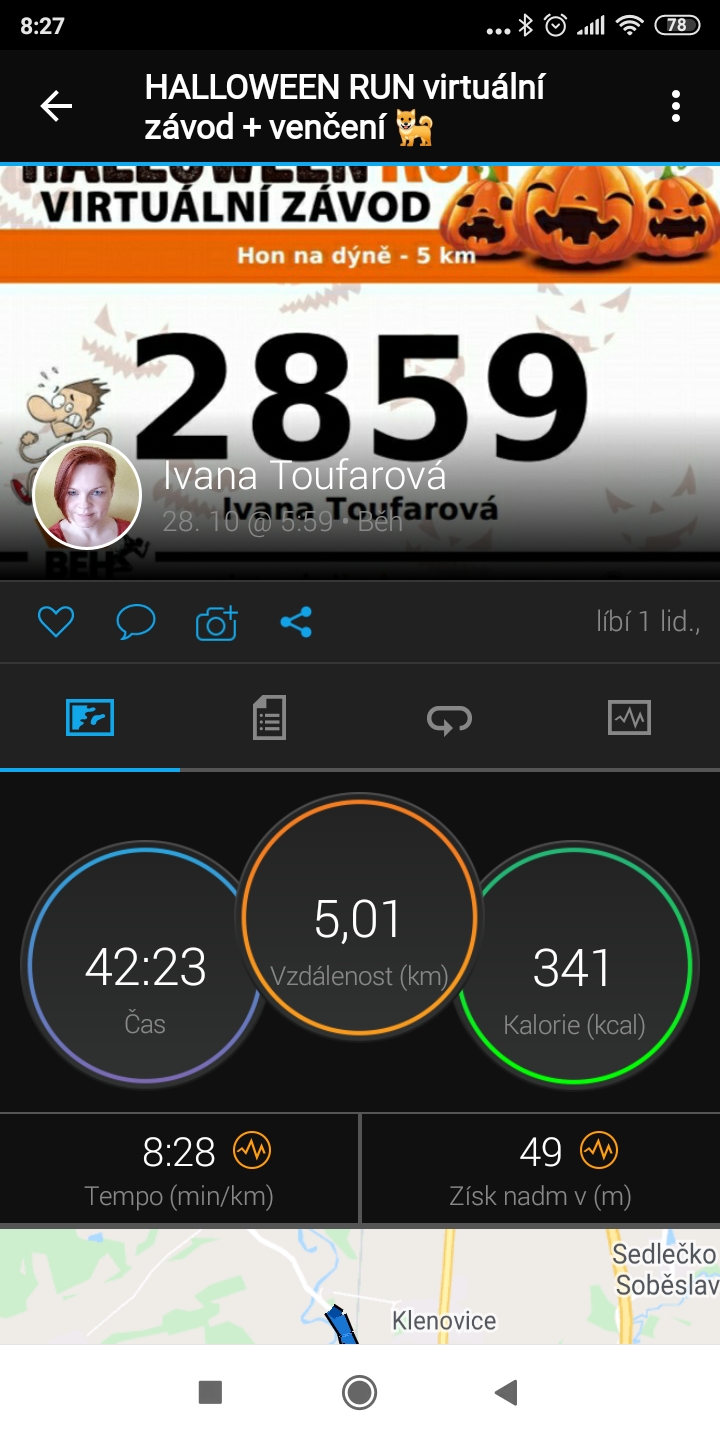Open the pace graph icon next to 8:28
The height and width of the screenshot is (1440, 720).
[x=252, y=1151]
